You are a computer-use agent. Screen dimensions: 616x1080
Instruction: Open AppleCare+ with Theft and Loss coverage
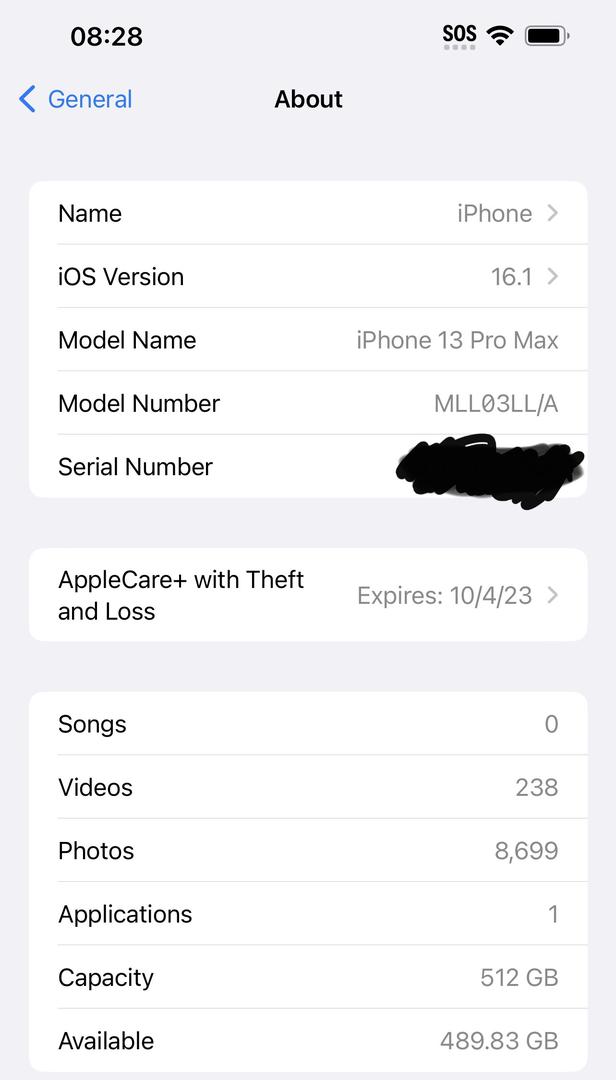tap(308, 595)
